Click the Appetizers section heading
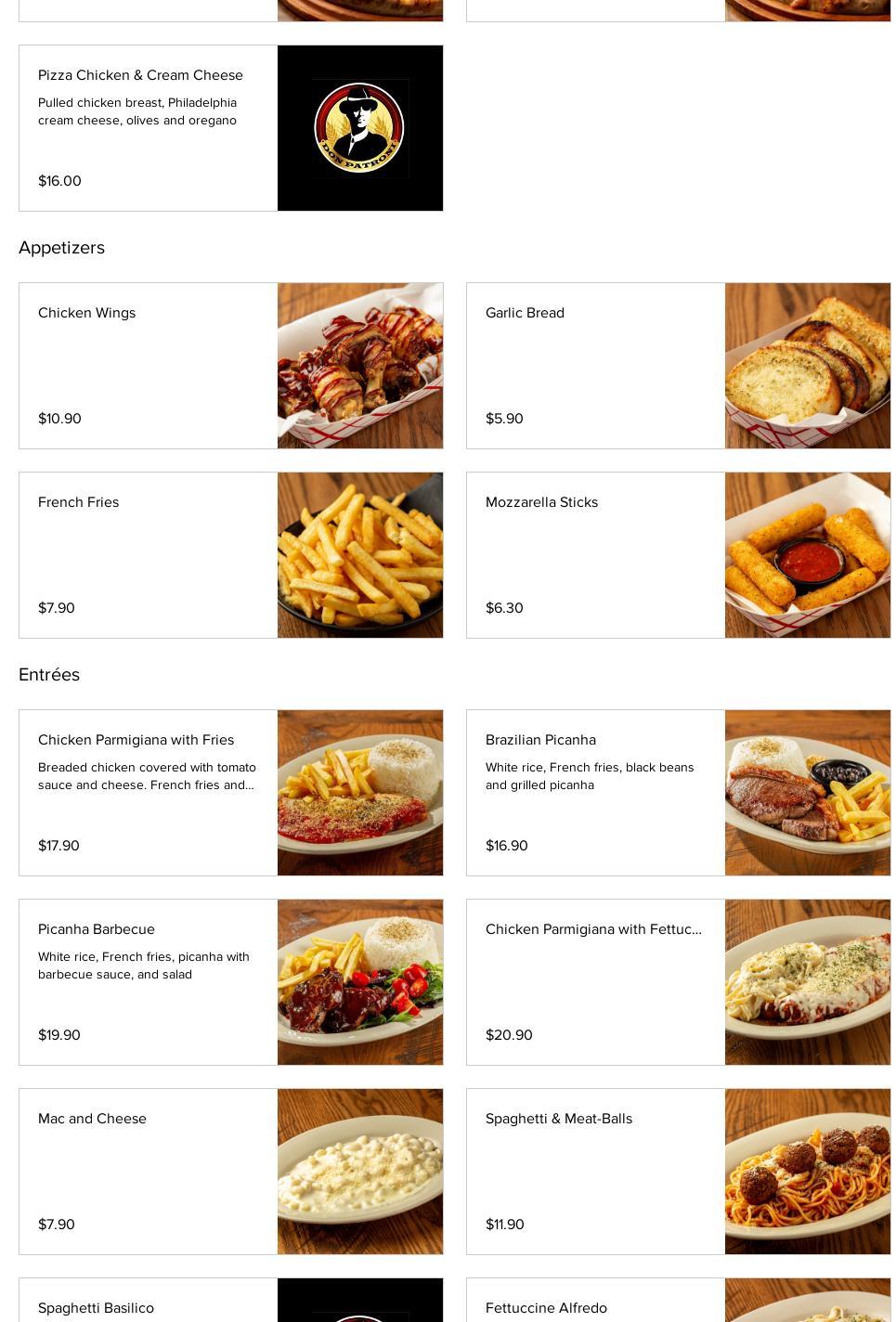Image resolution: width=896 pixels, height=1322 pixels. pyautogui.click(x=61, y=248)
